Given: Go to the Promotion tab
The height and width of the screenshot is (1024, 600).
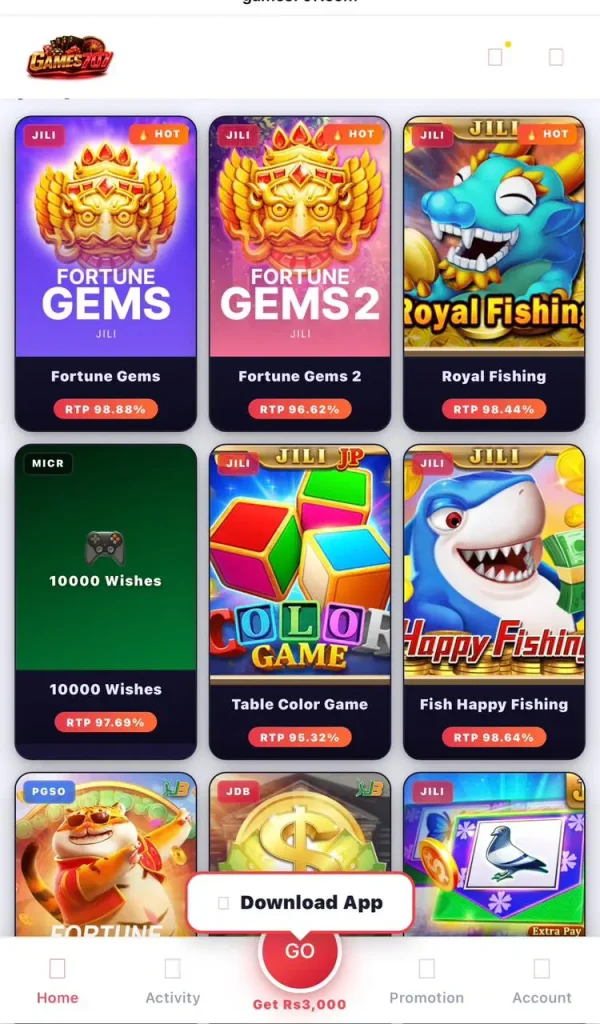Looking at the screenshot, I should coord(426,980).
